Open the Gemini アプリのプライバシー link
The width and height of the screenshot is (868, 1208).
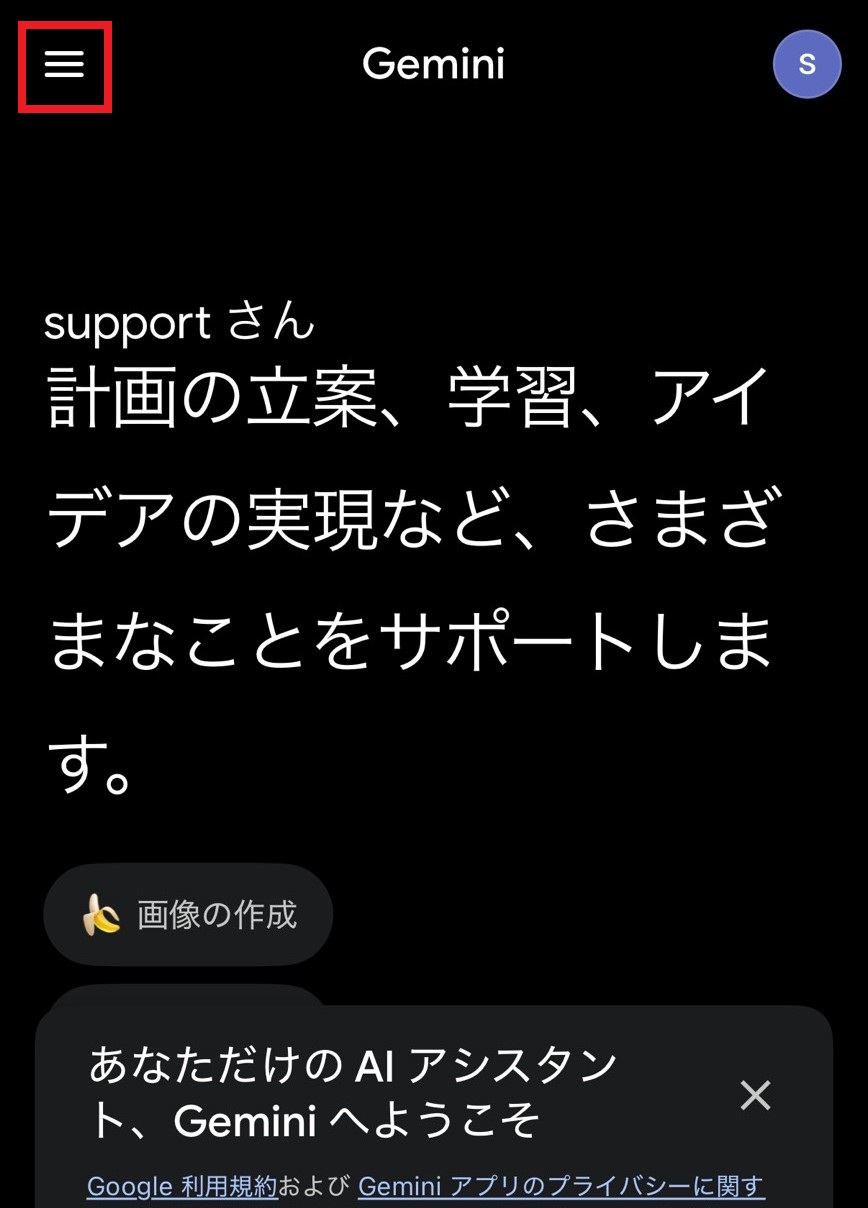click(560, 1187)
